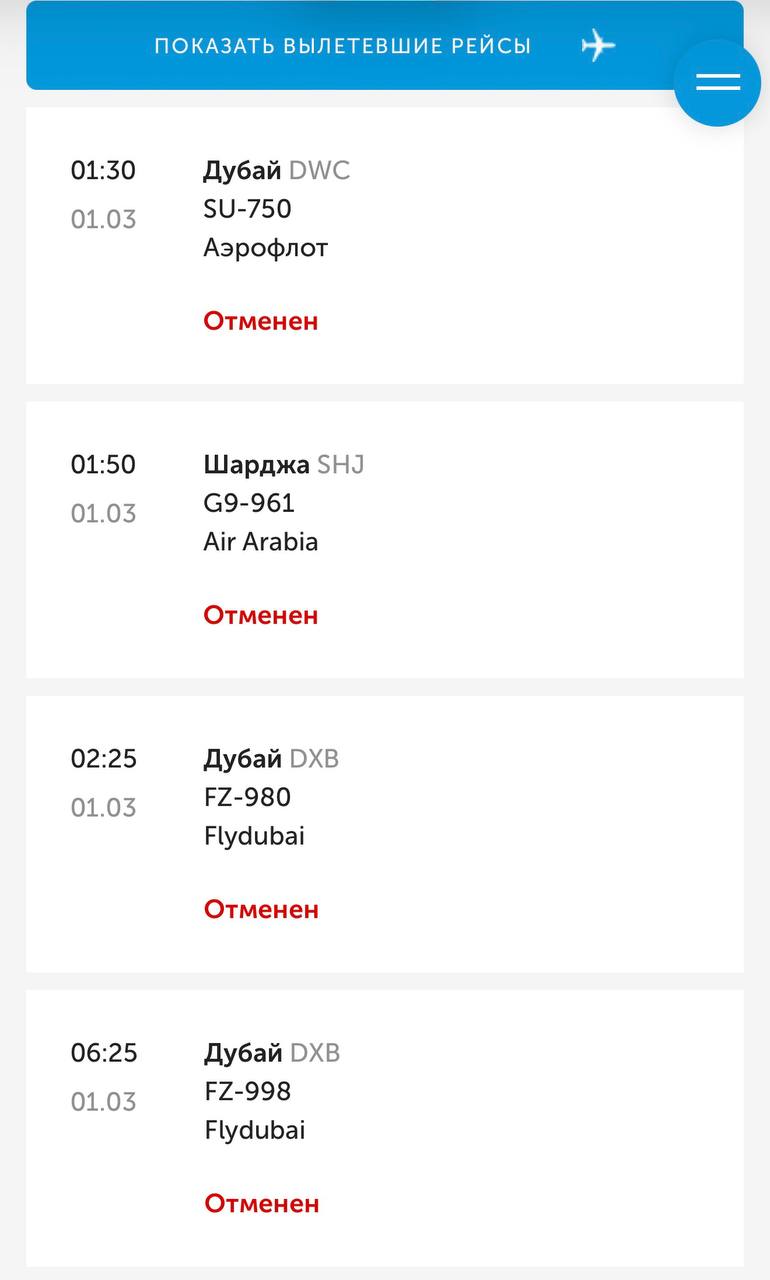Open the SU-750 Aeroflot flight card

point(384,246)
